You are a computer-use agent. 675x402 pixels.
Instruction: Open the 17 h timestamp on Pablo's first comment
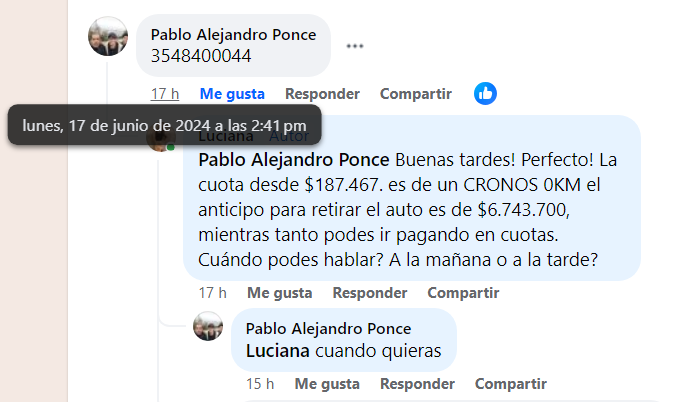[164, 94]
